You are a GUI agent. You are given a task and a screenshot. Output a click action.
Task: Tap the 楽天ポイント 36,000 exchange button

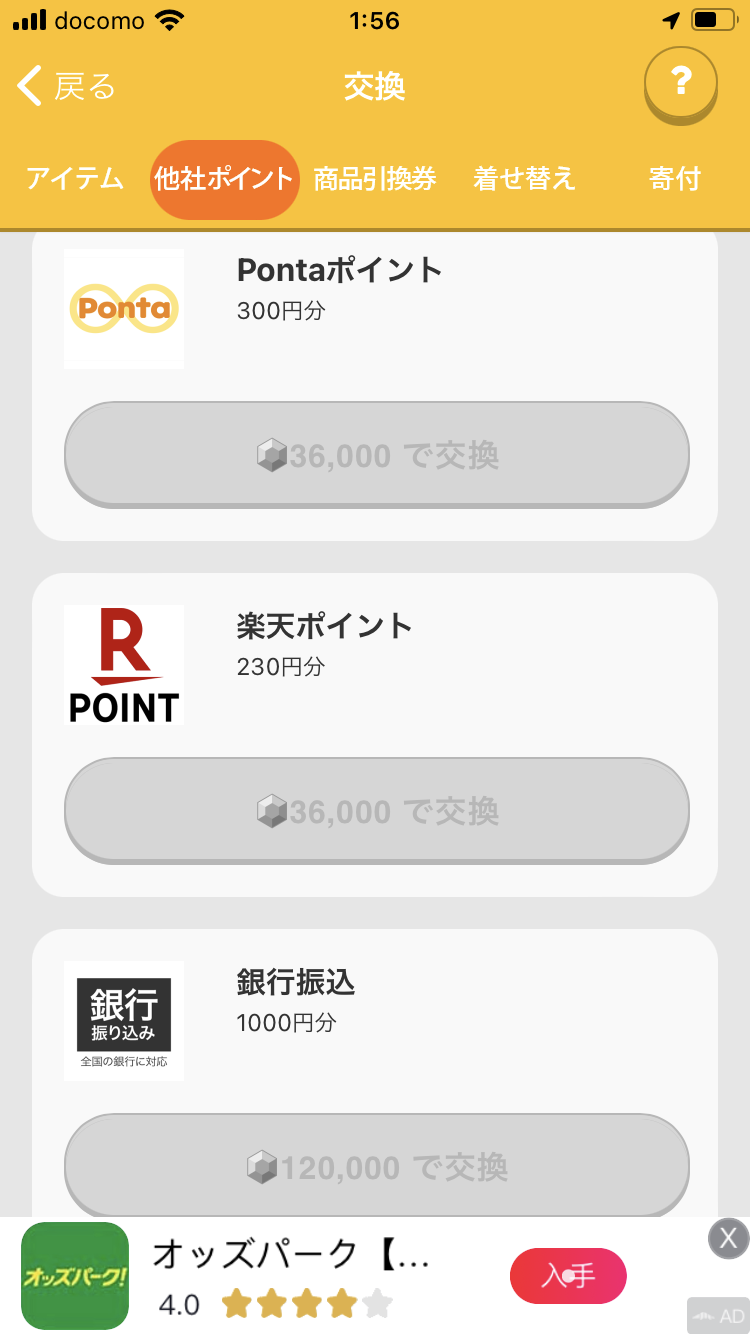[377, 811]
